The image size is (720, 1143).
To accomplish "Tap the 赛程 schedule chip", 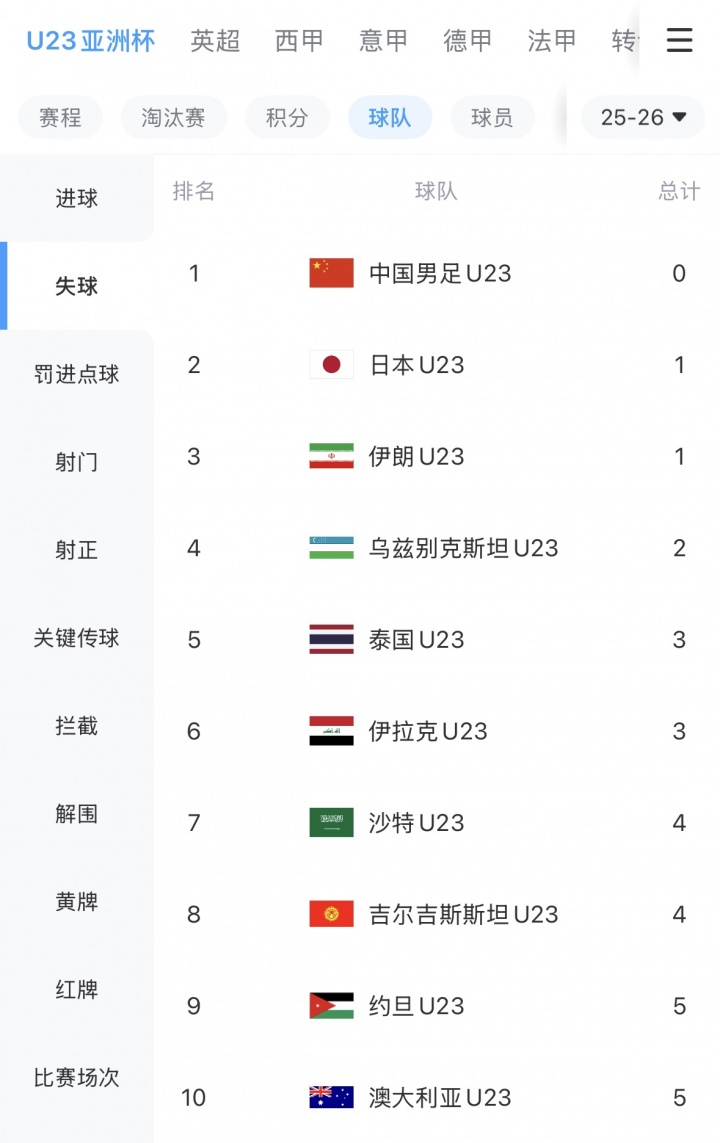I will point(60,117).
